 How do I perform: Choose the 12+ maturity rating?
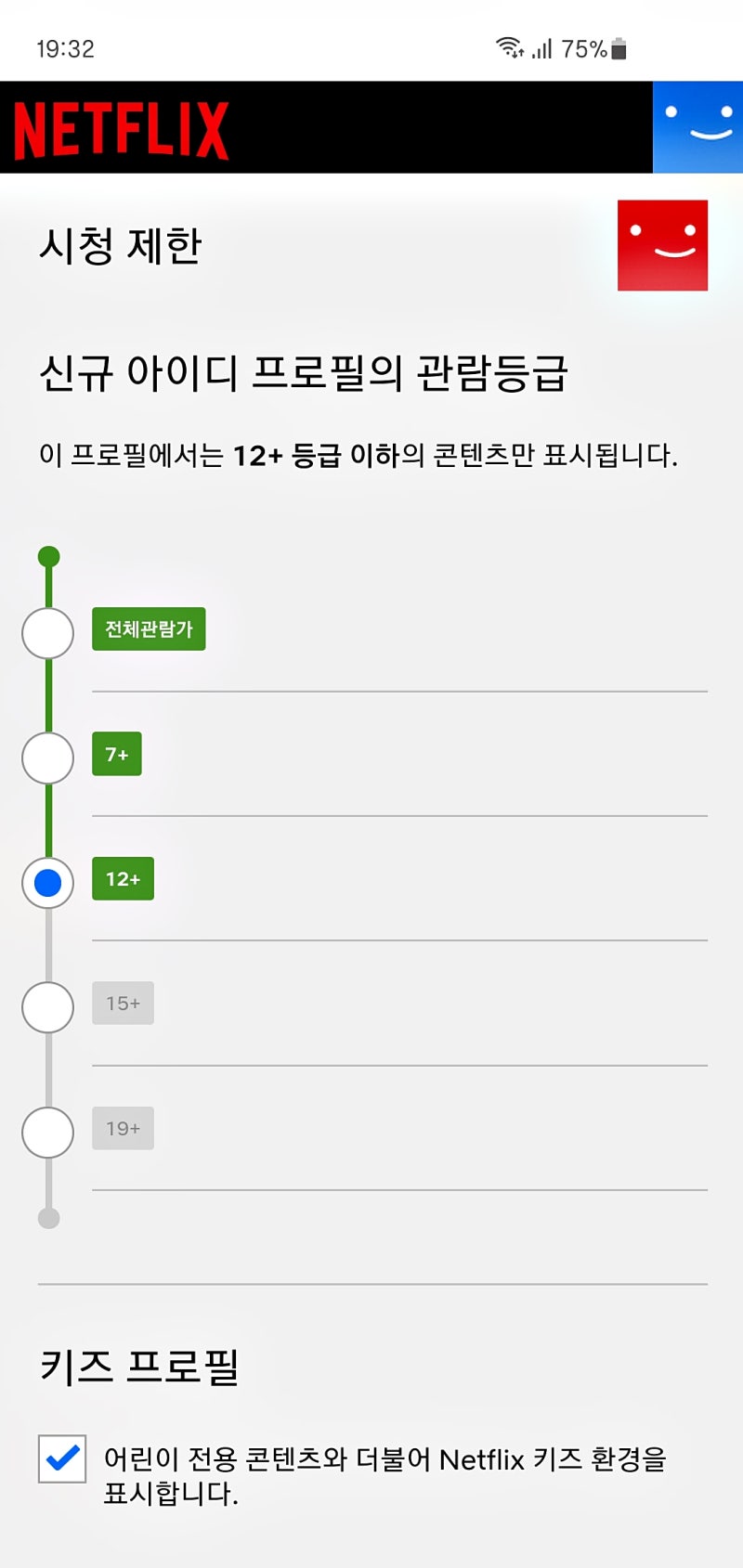(x=47, y=882)
